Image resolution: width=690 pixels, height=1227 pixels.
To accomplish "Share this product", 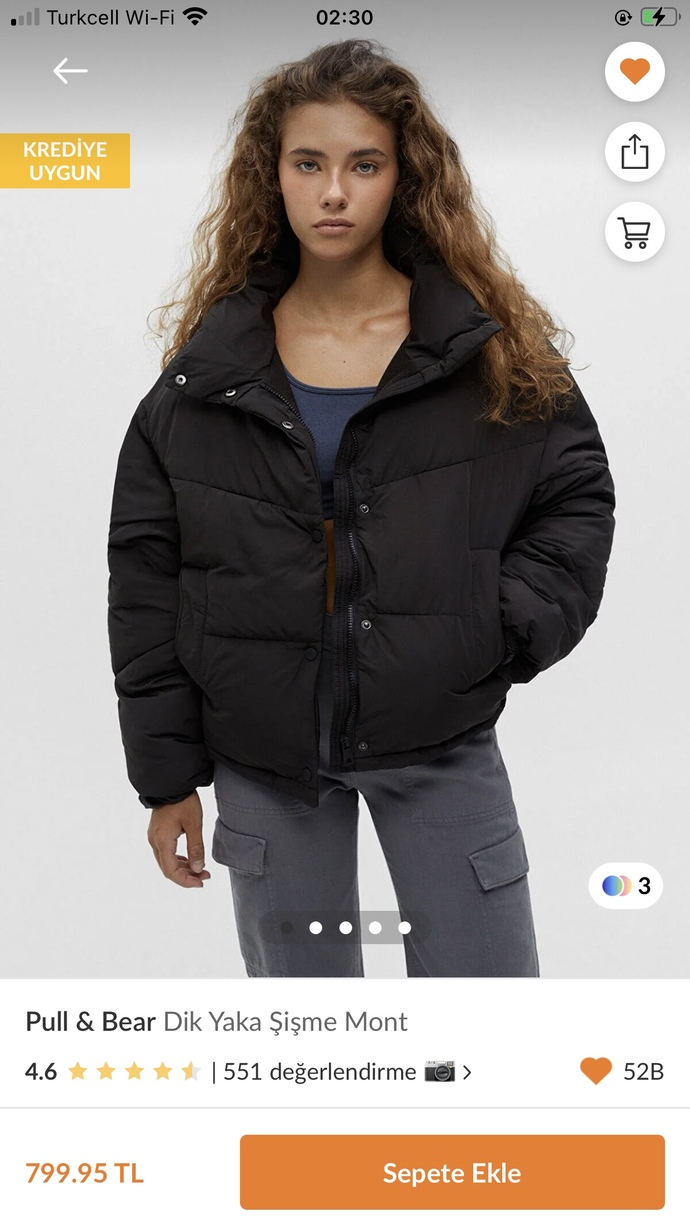I will tap(635, 152).
